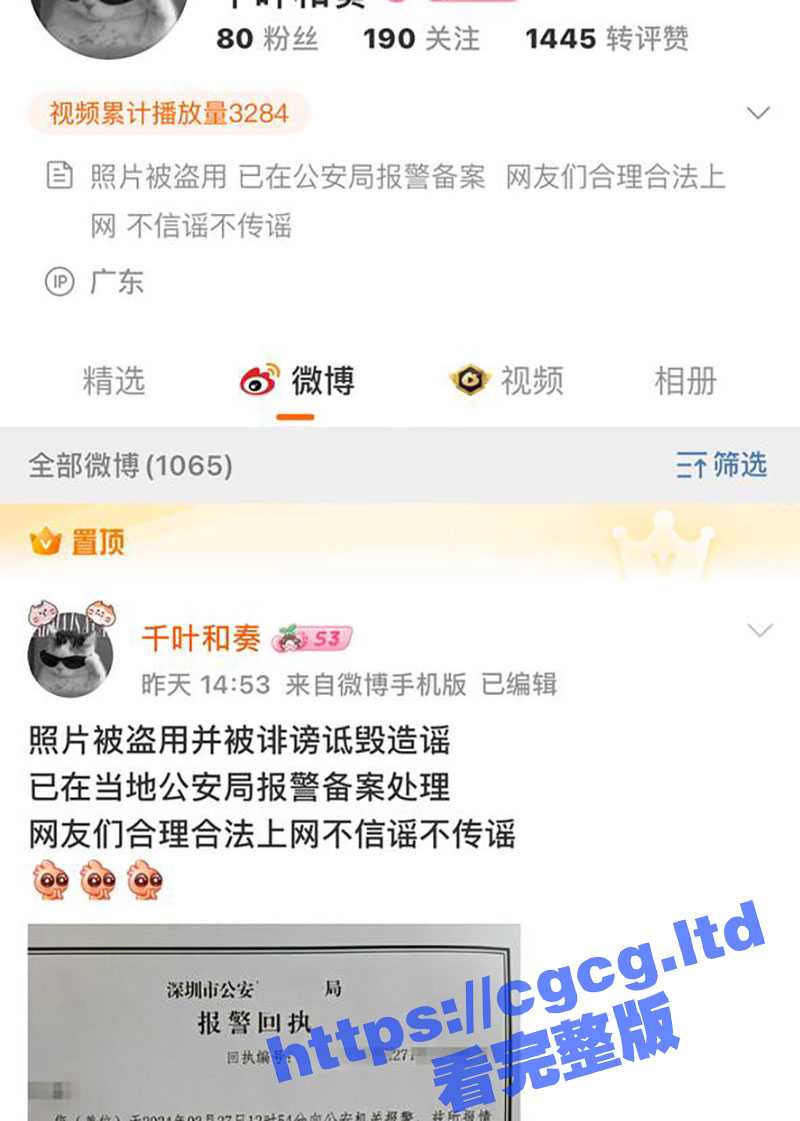Tap the 千叶和奏 username in the post

[201, 638]
